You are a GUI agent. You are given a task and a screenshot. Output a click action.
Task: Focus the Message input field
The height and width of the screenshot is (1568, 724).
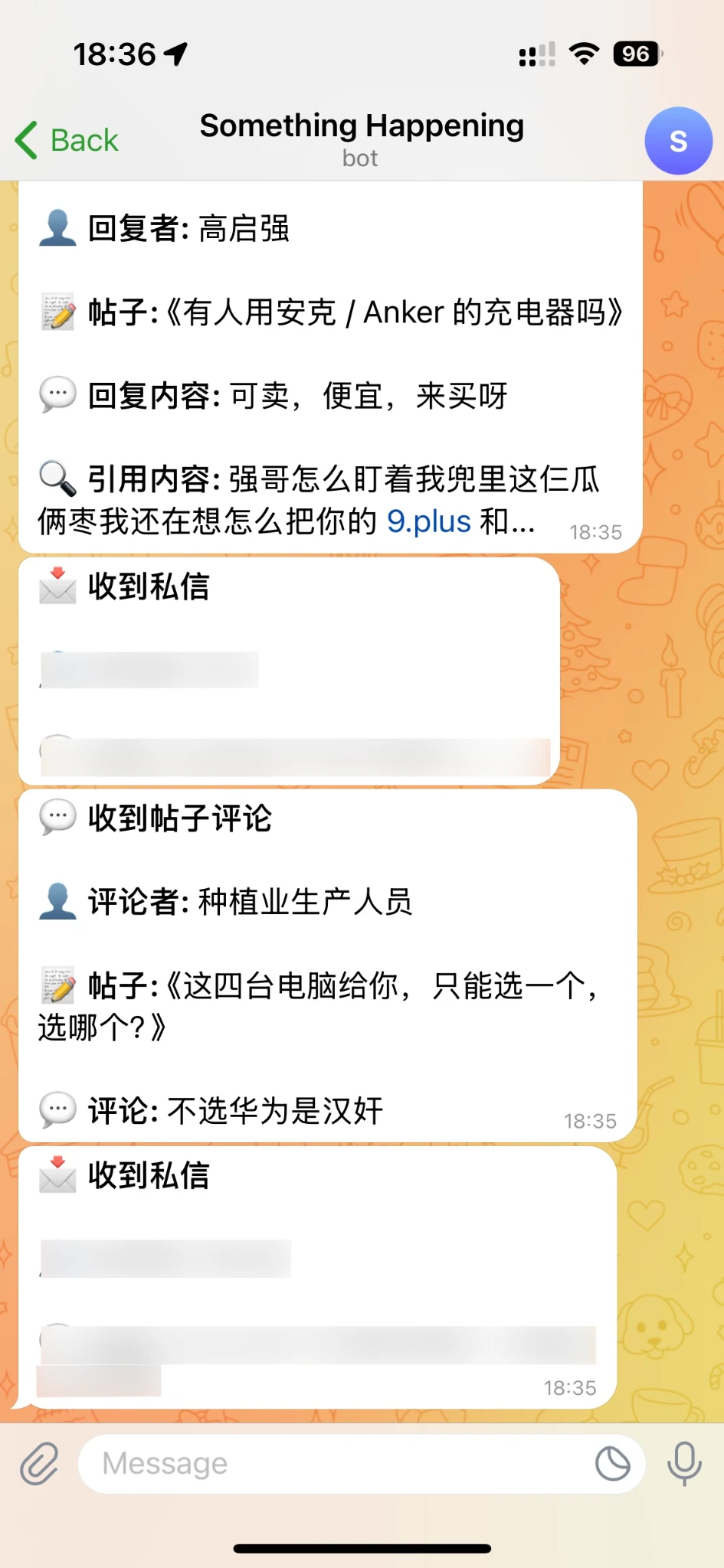[x=337, y=1464]
